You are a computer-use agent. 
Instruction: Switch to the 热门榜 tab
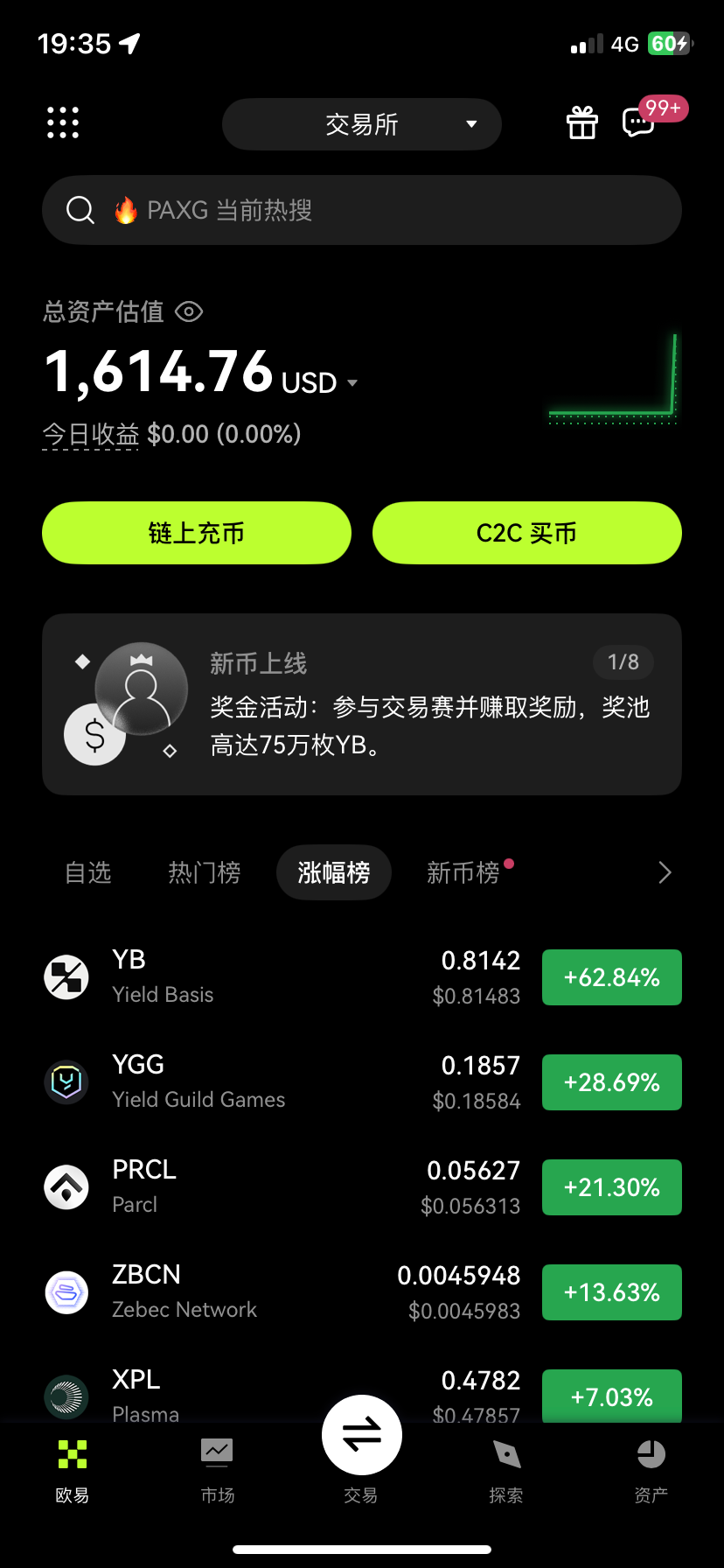click(x=205, y=872)
